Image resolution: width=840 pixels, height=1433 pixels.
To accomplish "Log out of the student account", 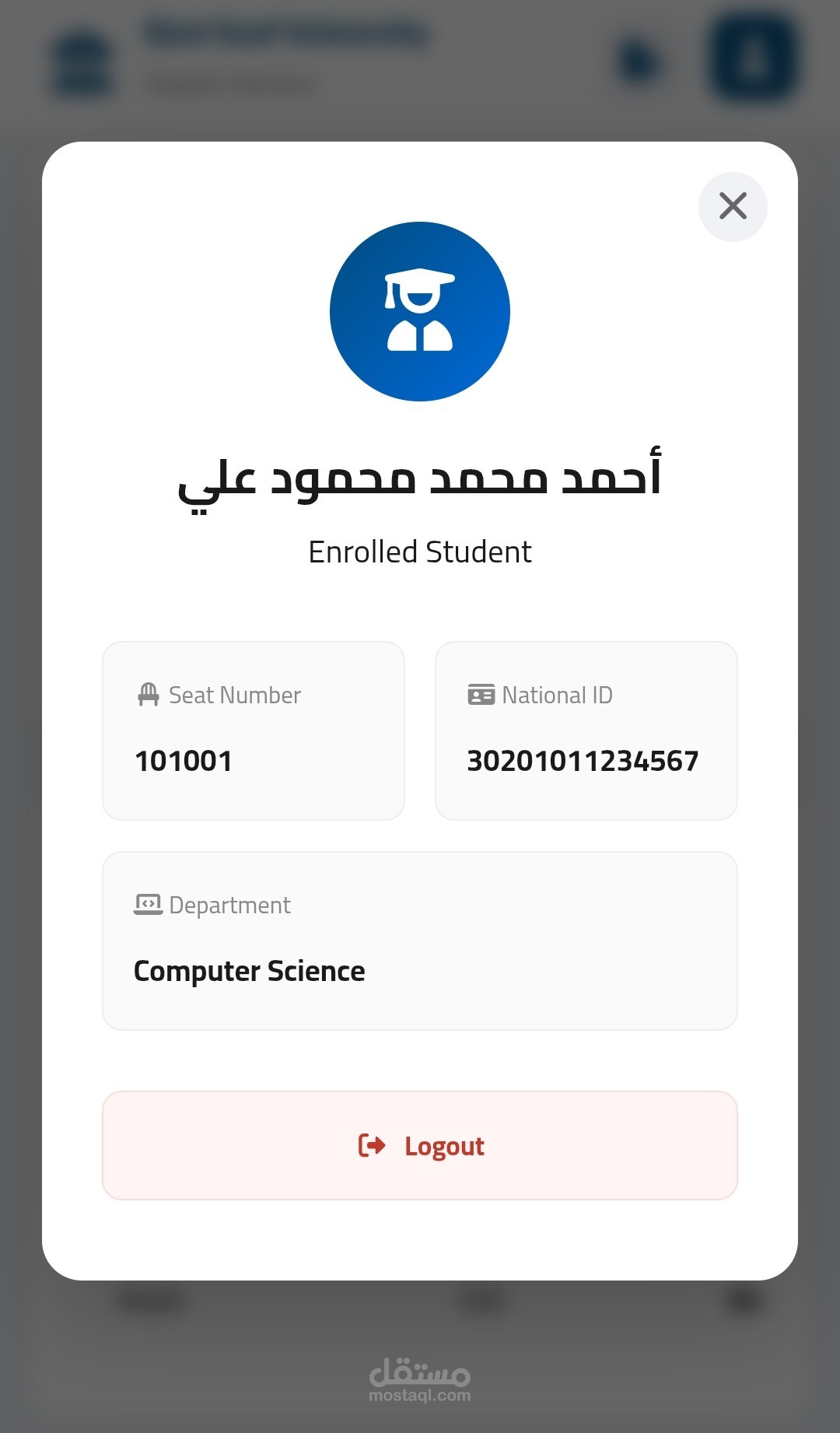I will tap(420, 1145).
